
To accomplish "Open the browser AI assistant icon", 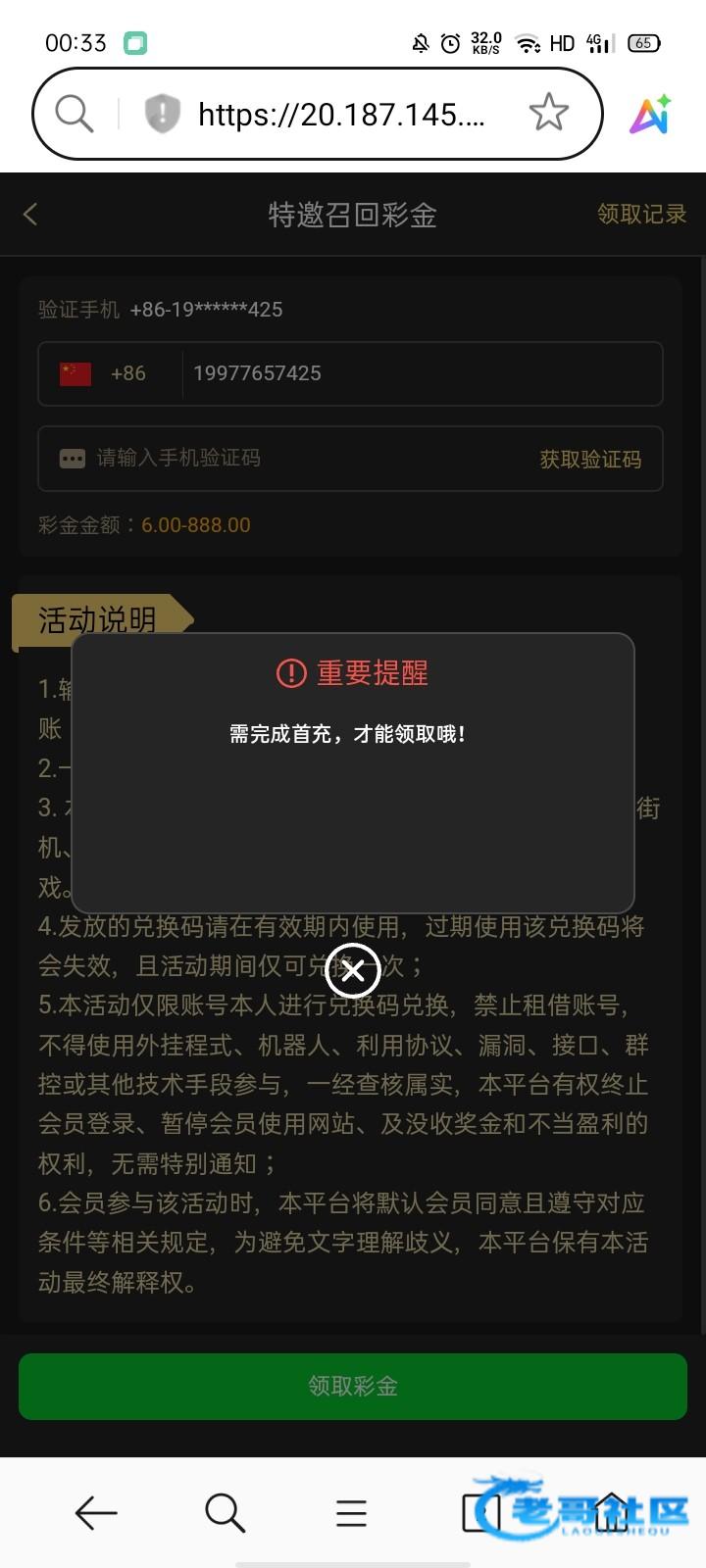I will [650, 115].
